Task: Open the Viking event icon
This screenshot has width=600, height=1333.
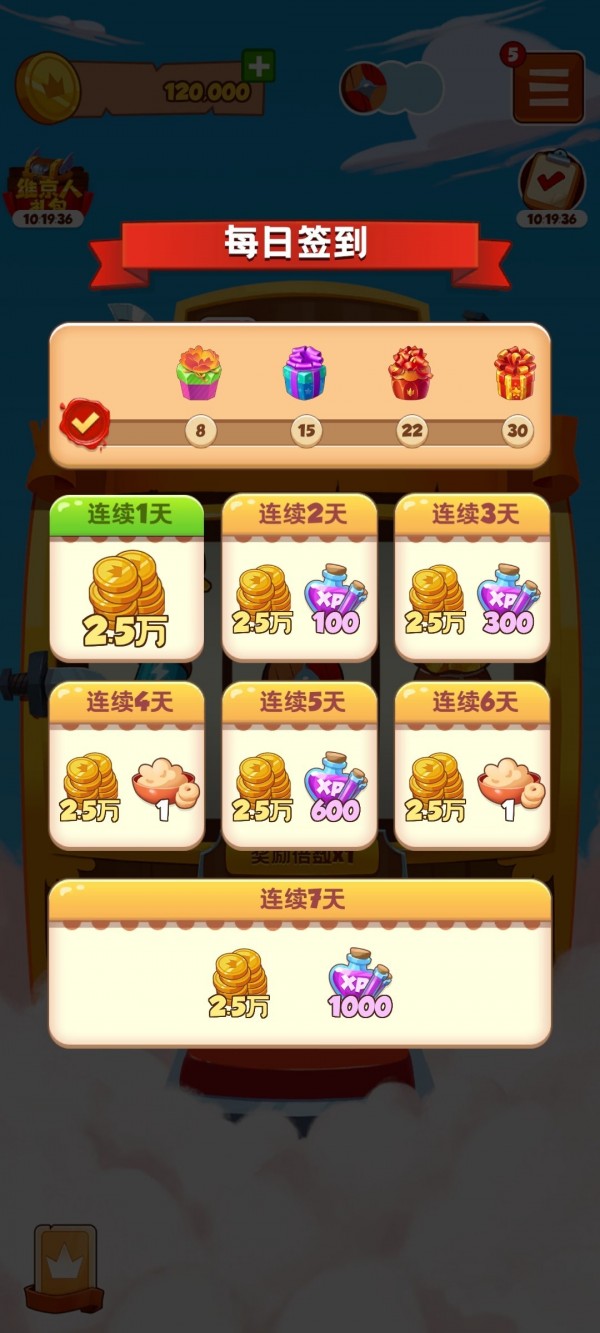Action: (x=47, y=185)
